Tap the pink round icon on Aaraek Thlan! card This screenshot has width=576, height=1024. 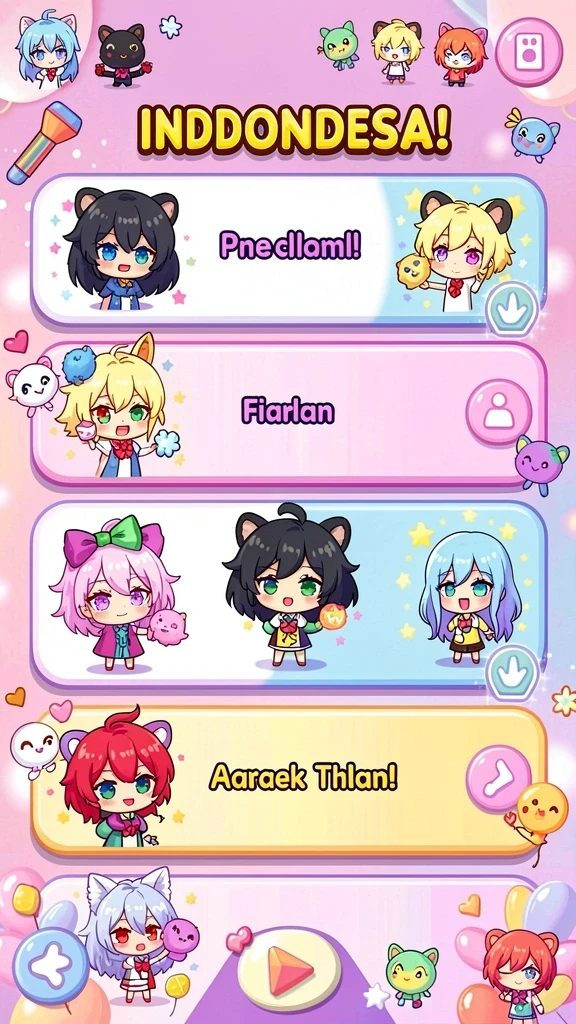(x=499, y=778)
